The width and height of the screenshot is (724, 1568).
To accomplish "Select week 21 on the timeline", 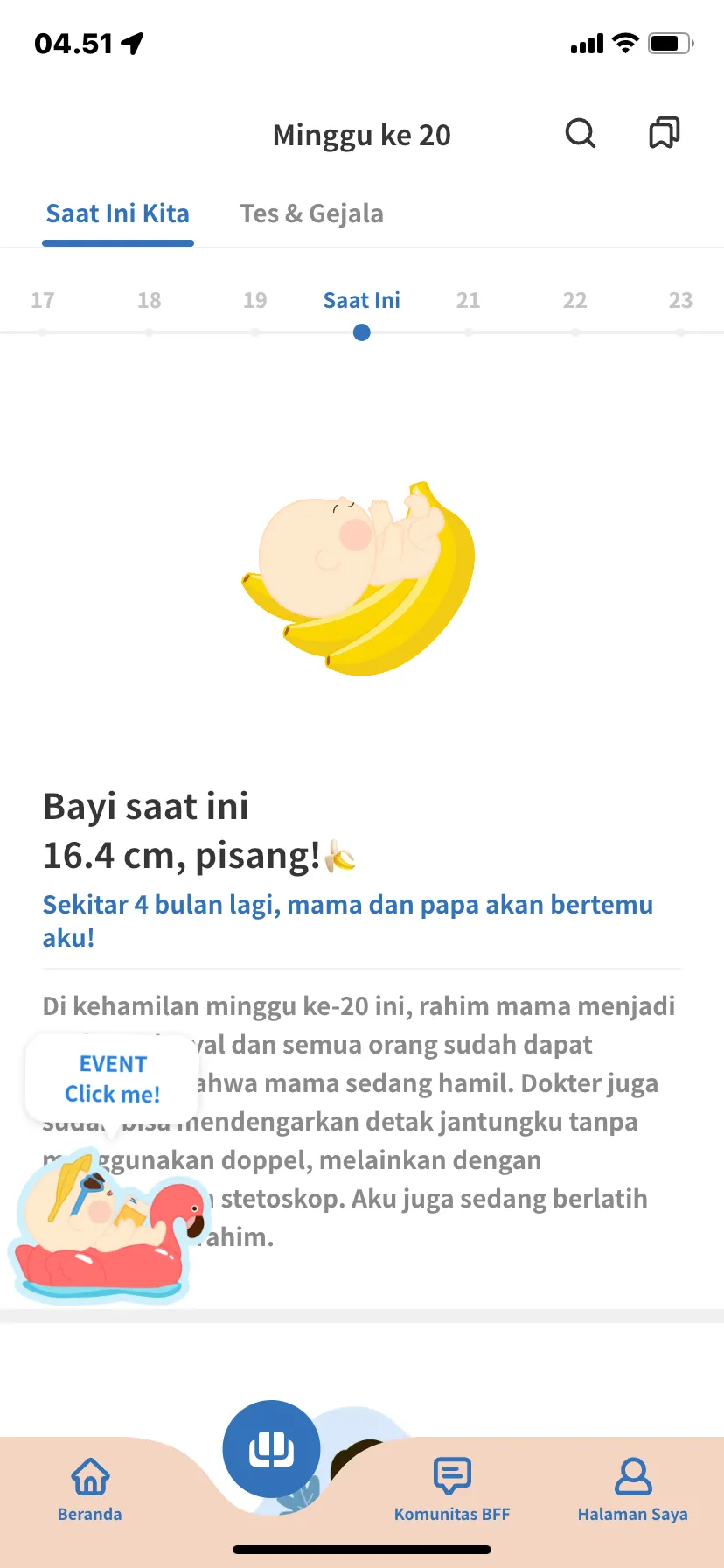I will tap(469, 300).
